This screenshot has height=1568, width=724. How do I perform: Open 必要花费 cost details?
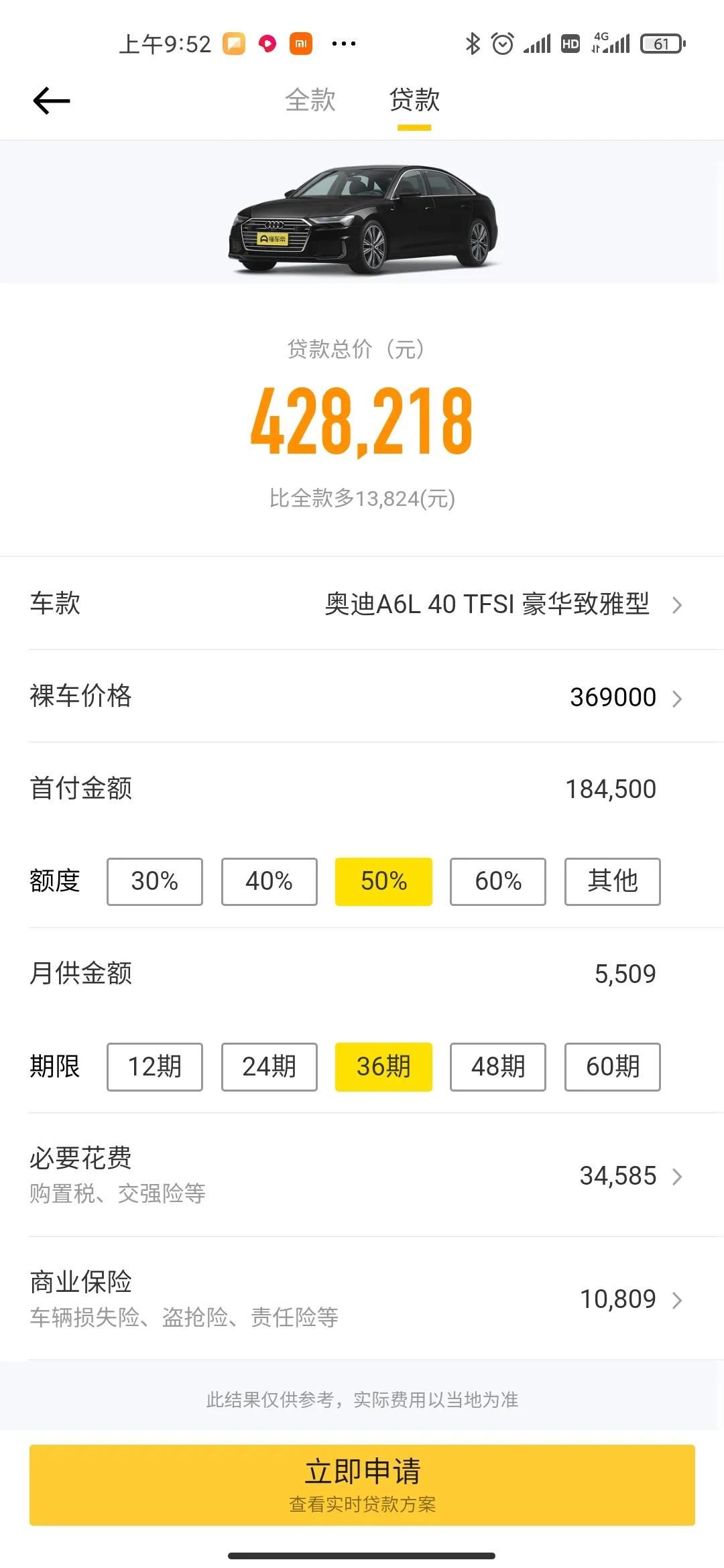[x=362, y=1175]
